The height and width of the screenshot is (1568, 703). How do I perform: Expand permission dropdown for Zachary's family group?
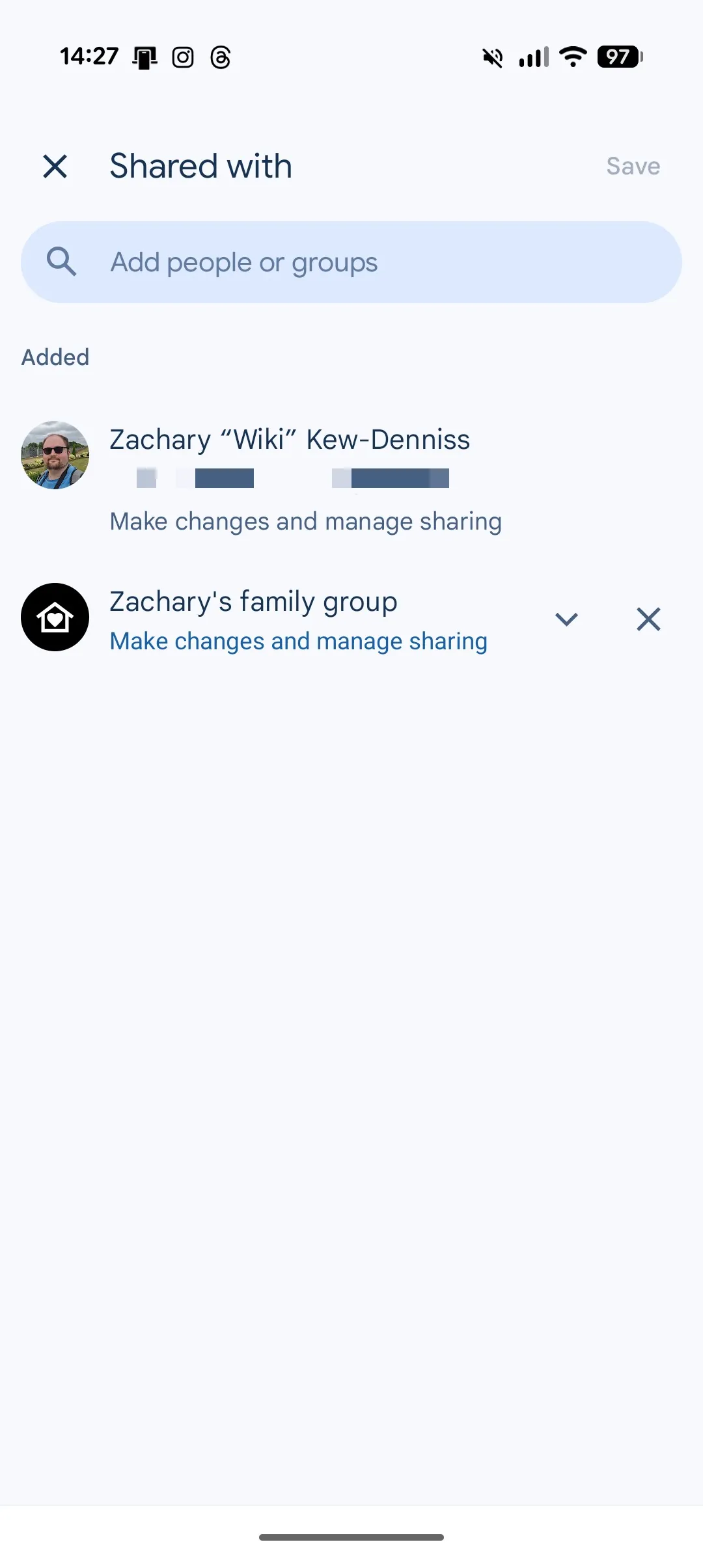pyautogui.click(x=566, y=619)
